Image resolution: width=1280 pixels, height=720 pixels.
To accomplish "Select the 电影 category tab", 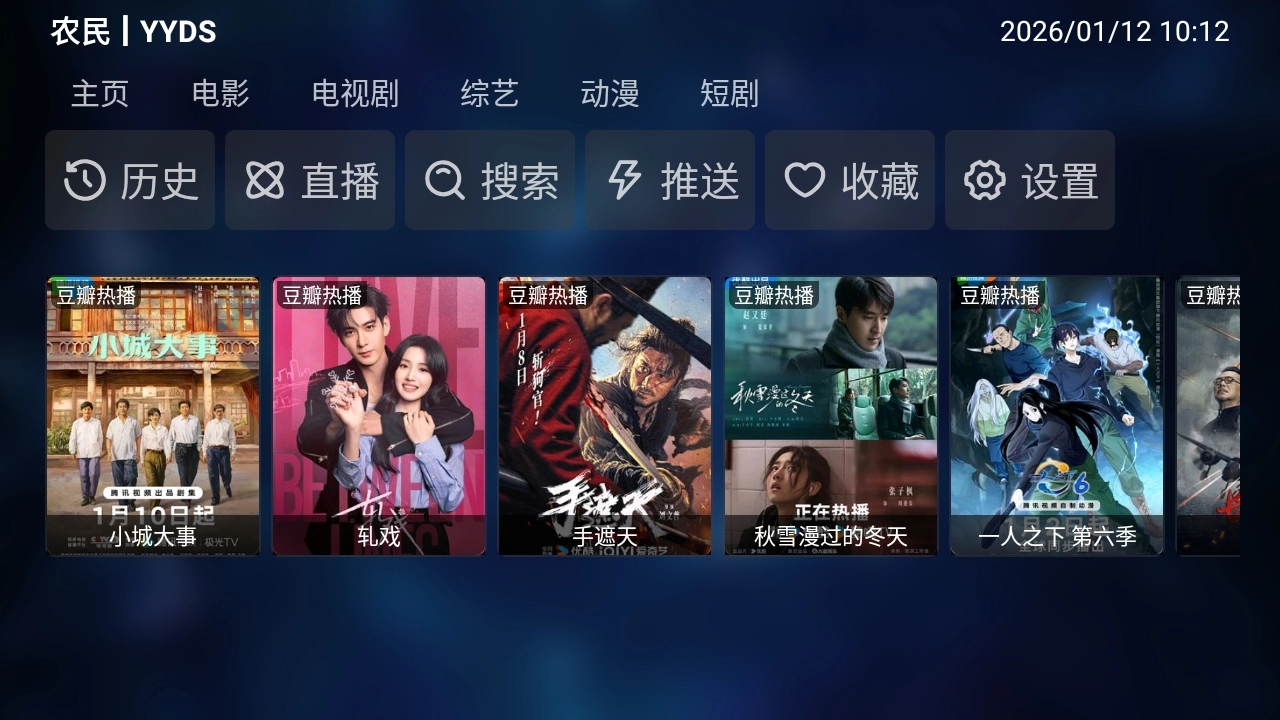I will 220,94.
